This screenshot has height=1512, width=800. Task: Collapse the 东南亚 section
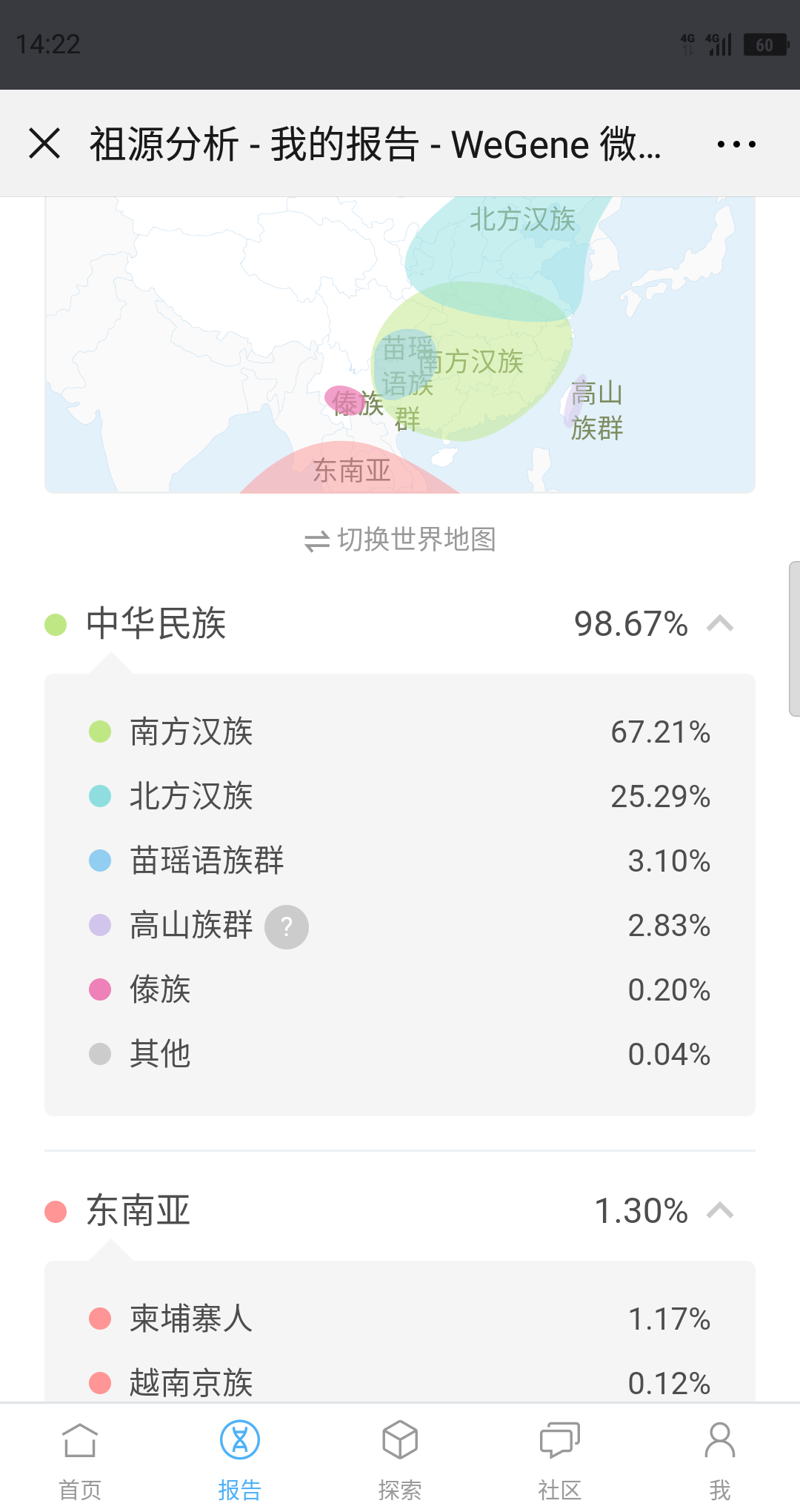[x=720, y=1211]
